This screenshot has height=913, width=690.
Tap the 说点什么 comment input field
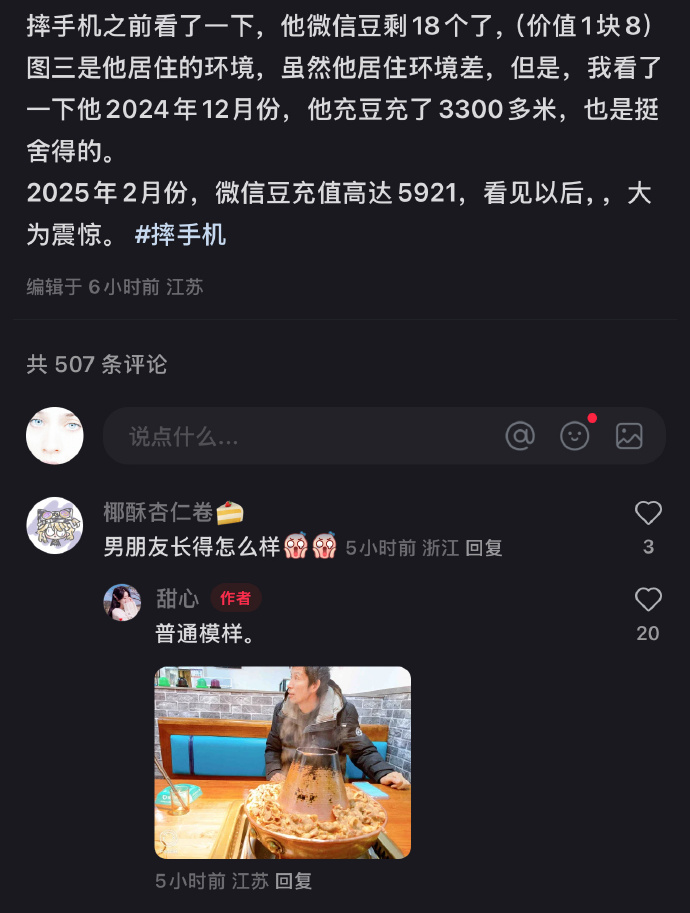point(300,436)
